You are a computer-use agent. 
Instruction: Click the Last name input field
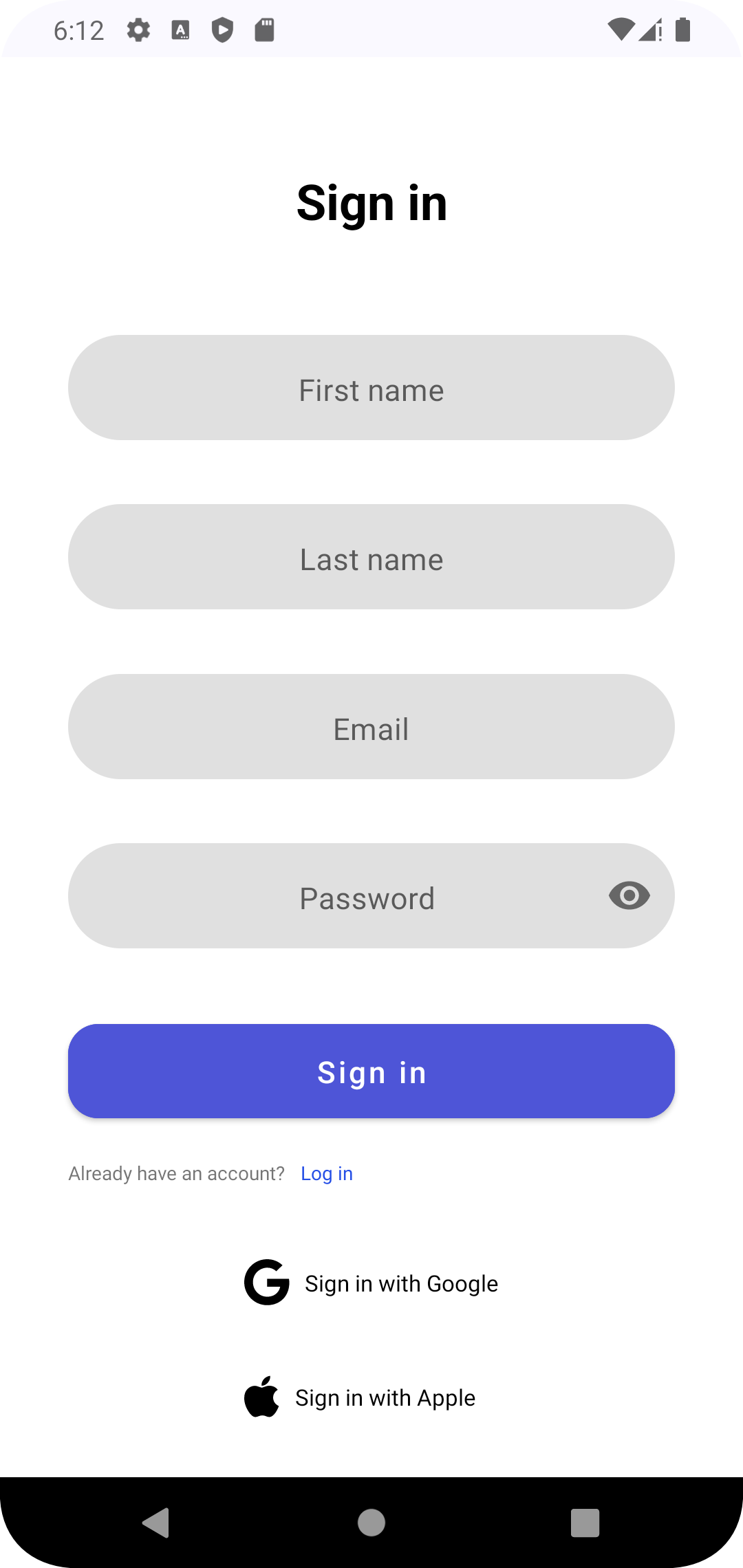[x=371, y=557]
